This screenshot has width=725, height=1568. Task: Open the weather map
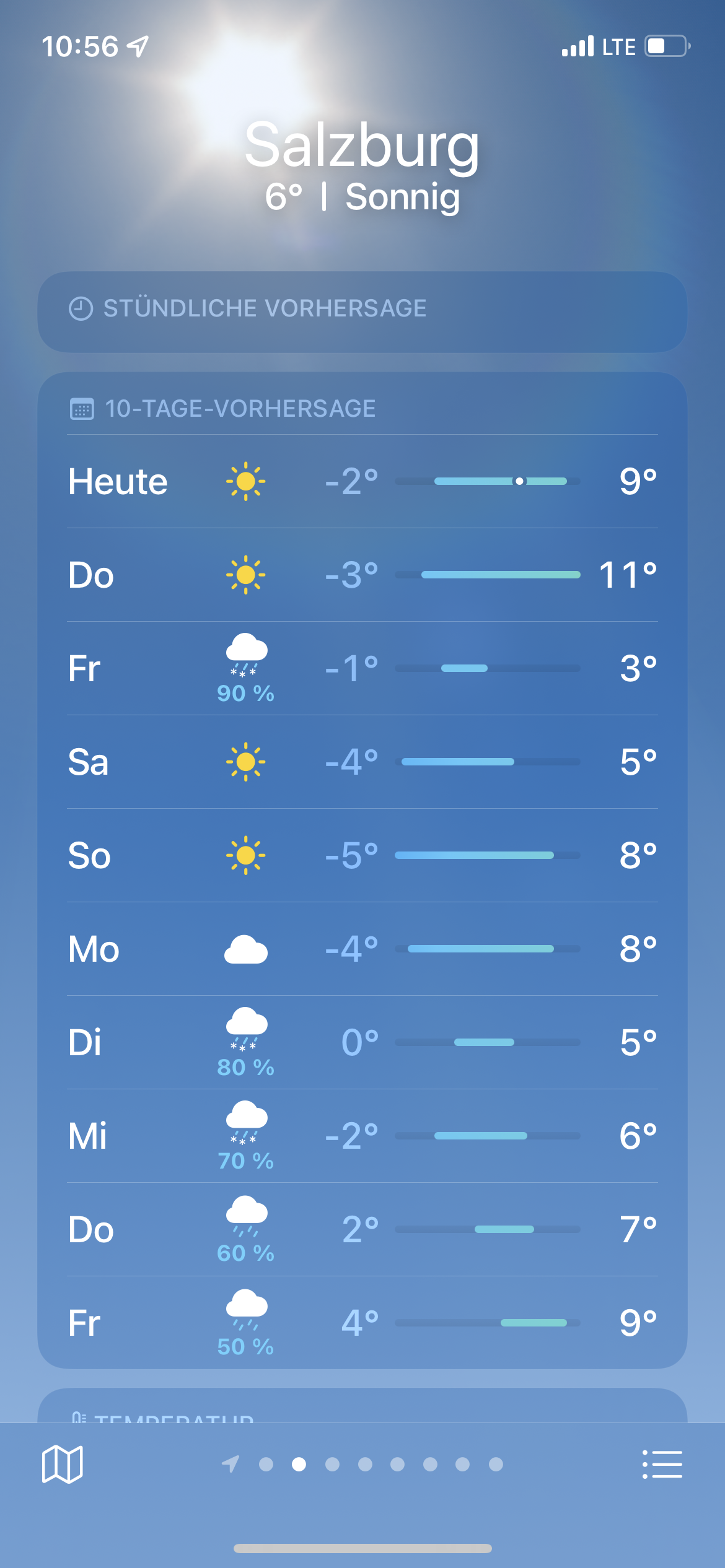pyautogui.click(x=62, y=1464)
